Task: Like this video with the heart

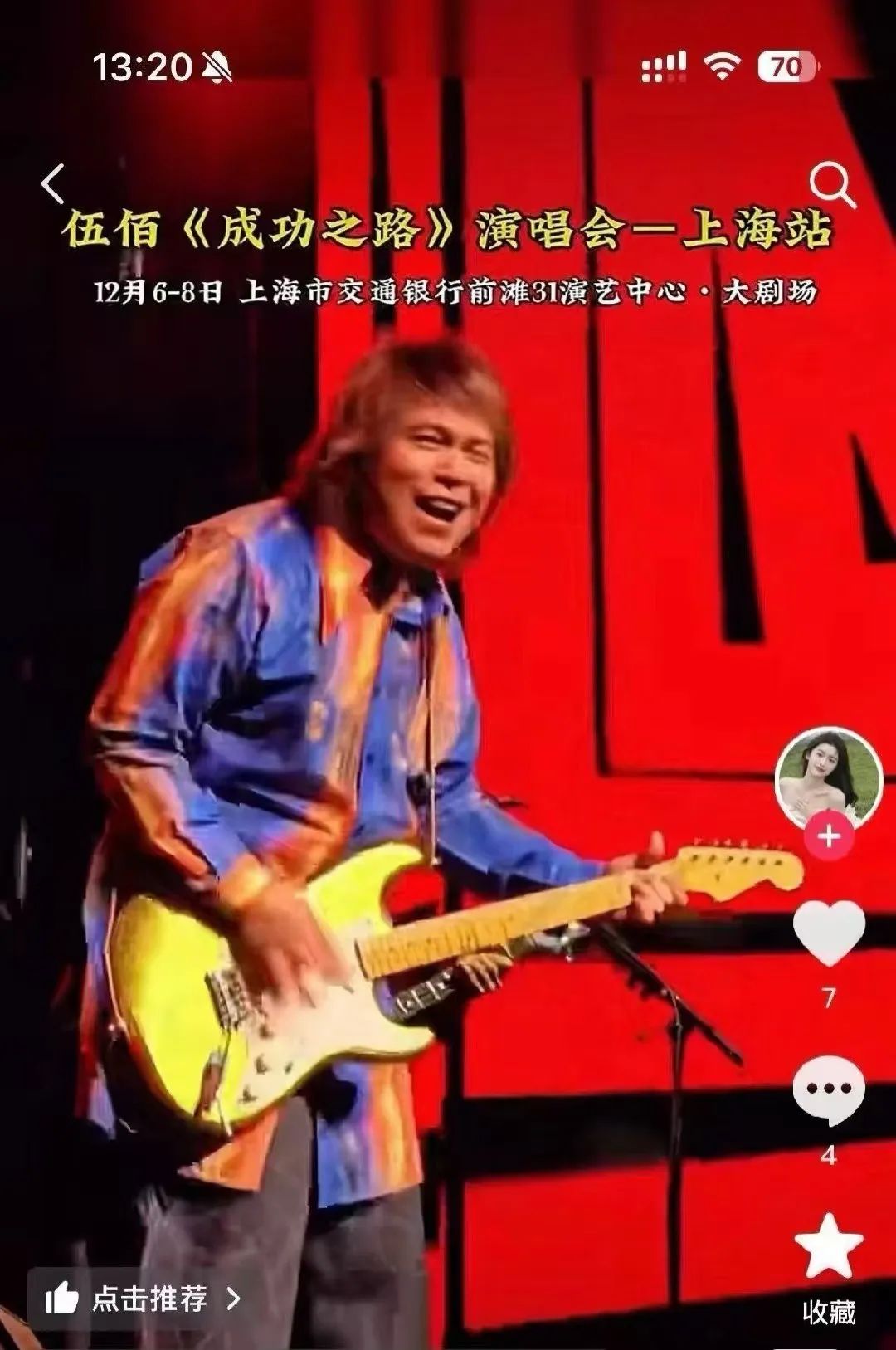Action: [829, 933]
